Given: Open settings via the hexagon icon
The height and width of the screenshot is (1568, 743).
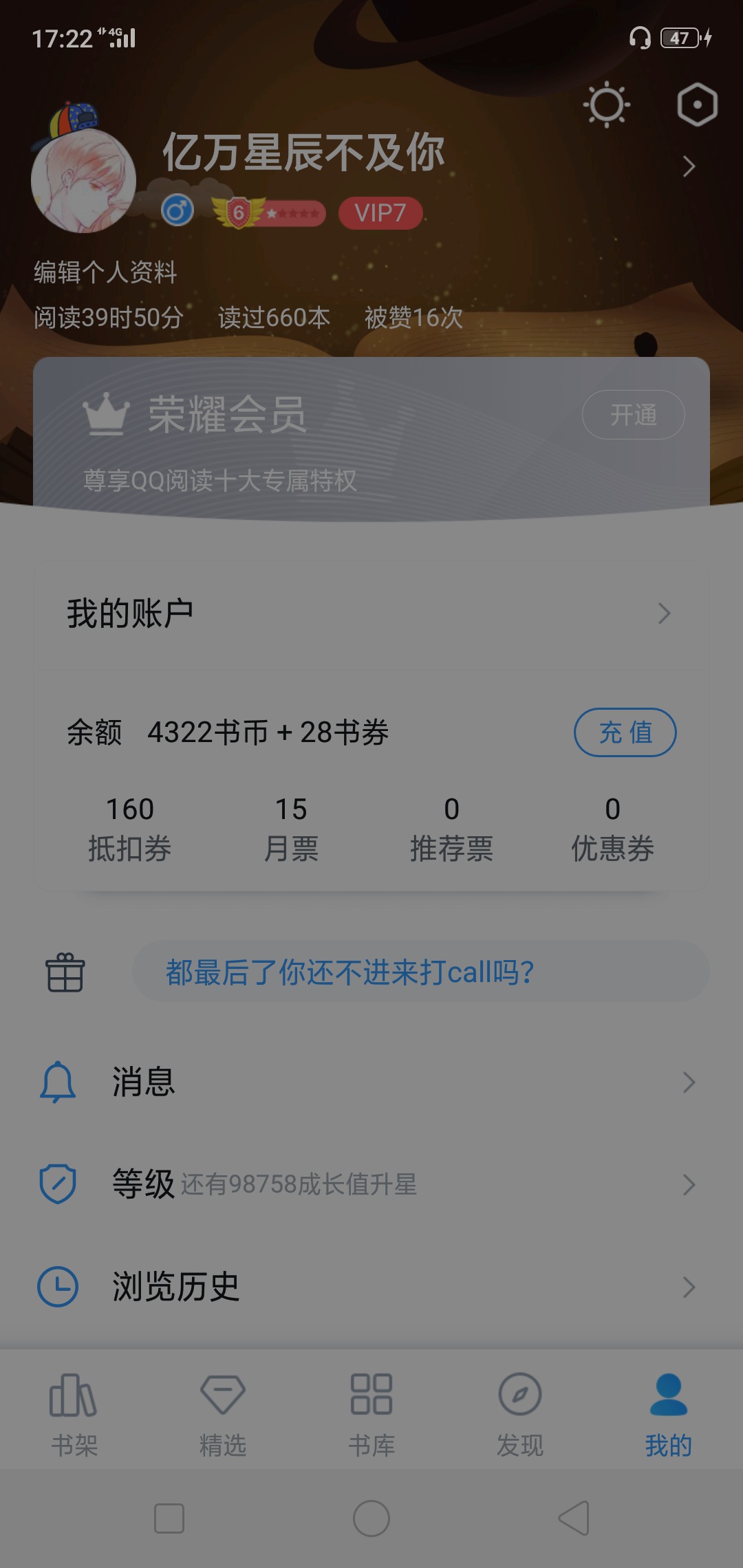Looking at the screenshot, I should click(697, 105).
